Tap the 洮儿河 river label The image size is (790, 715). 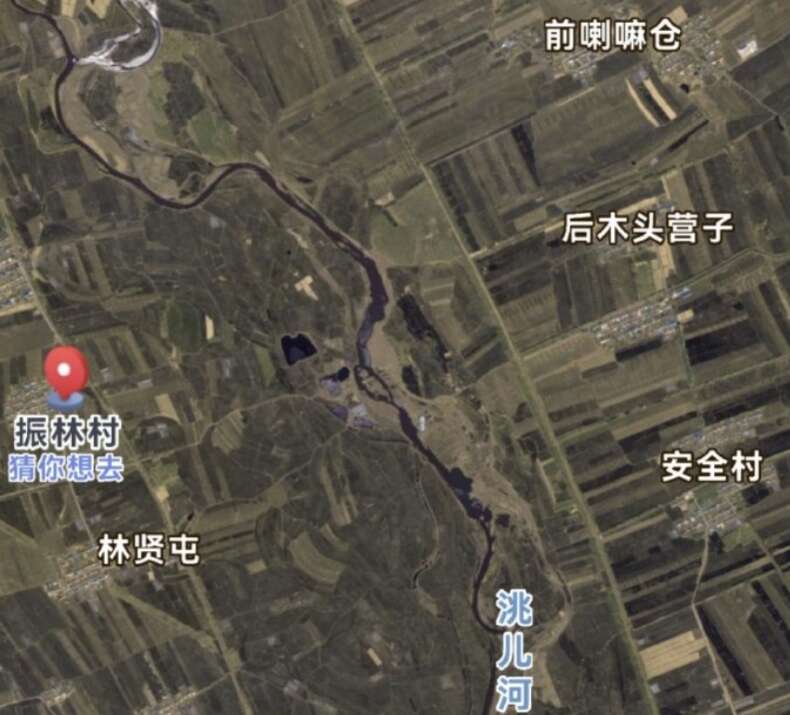(517, 649)
